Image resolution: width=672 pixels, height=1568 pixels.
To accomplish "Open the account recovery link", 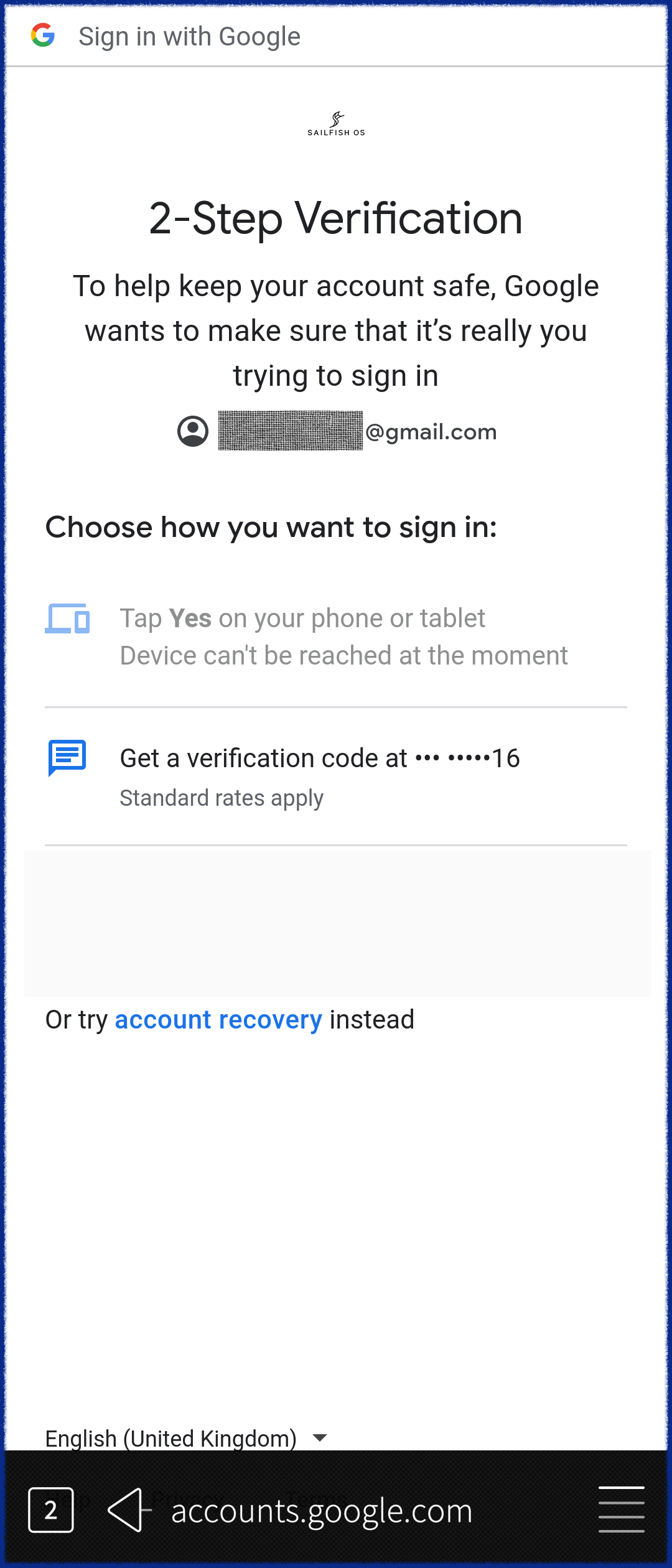I will click(218, 1020).
